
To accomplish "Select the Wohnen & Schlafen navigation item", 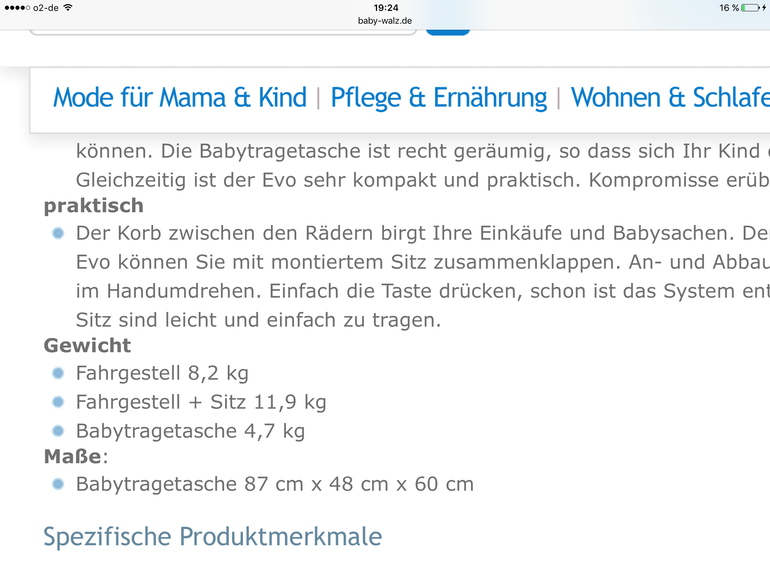I will tap(669, 98).
